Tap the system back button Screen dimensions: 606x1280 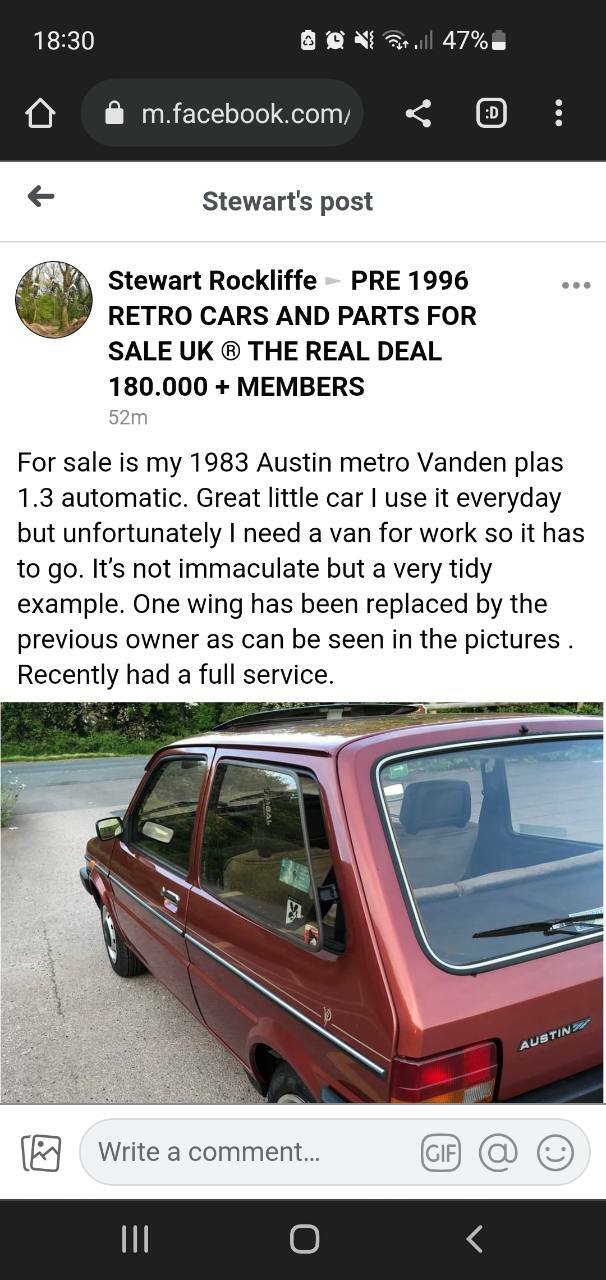[x=475, y=1240]
